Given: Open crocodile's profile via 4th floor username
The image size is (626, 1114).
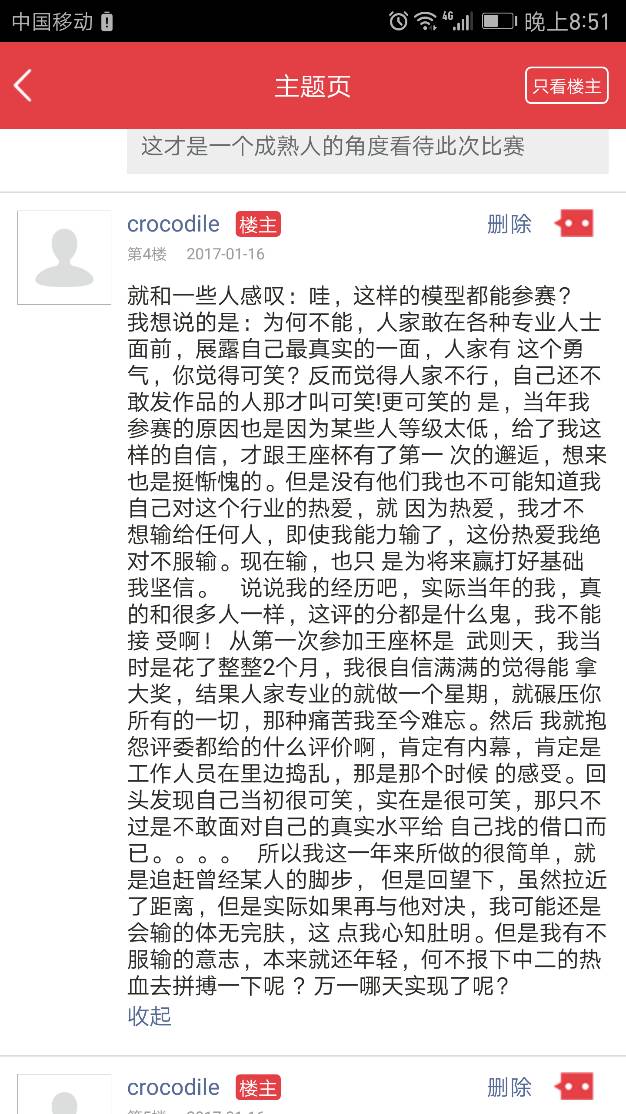Looking at the screenshot, I should click(x=173, y=224).
